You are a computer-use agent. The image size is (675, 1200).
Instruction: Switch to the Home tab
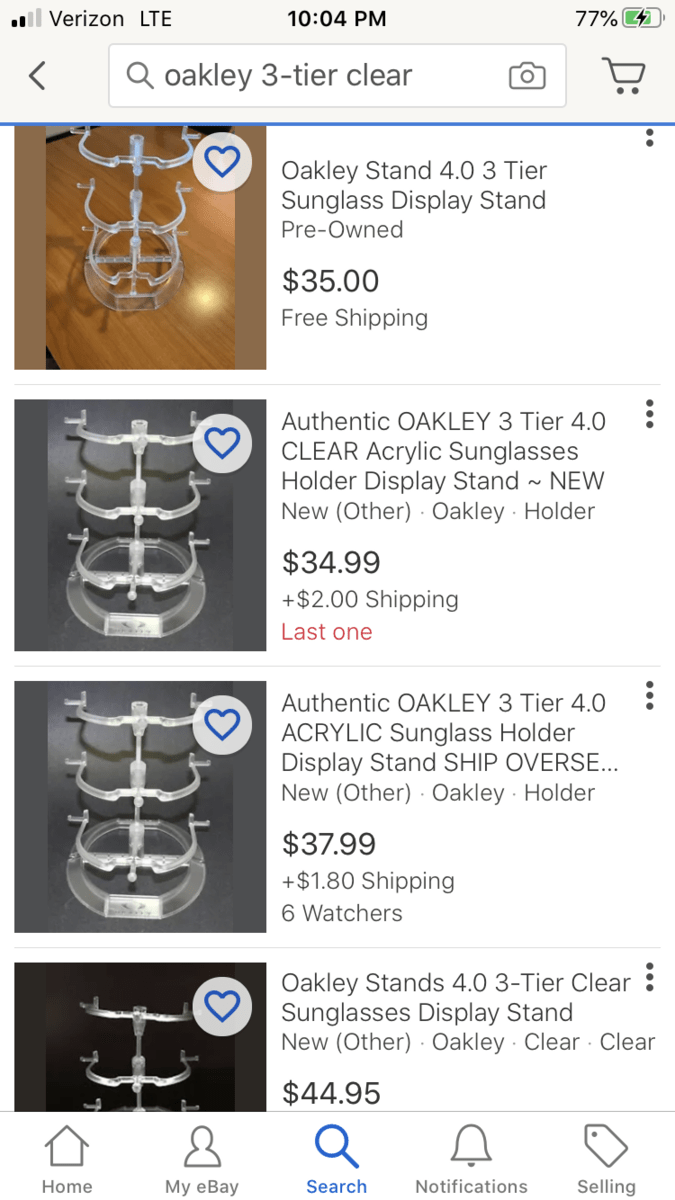67,1160
